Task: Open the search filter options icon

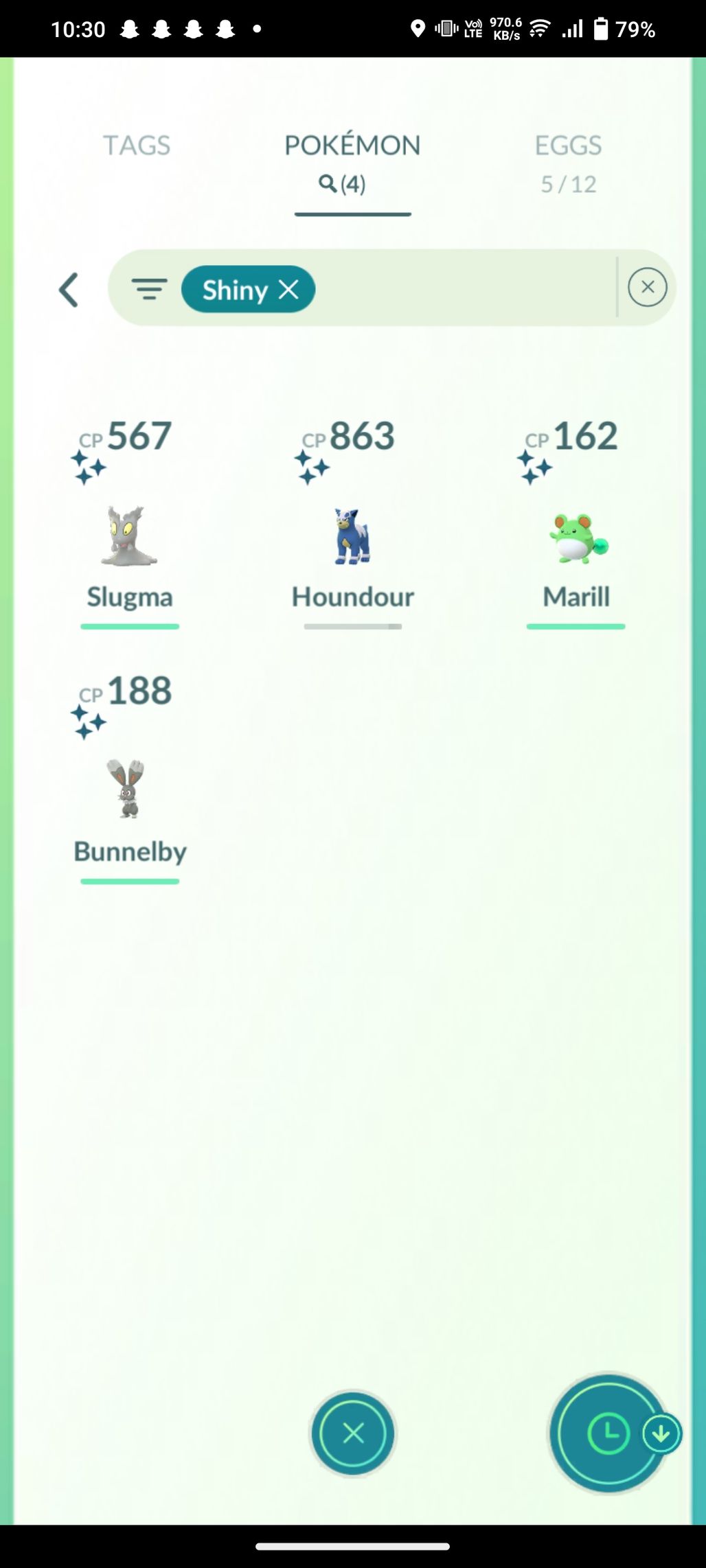Action: (149, 289)
